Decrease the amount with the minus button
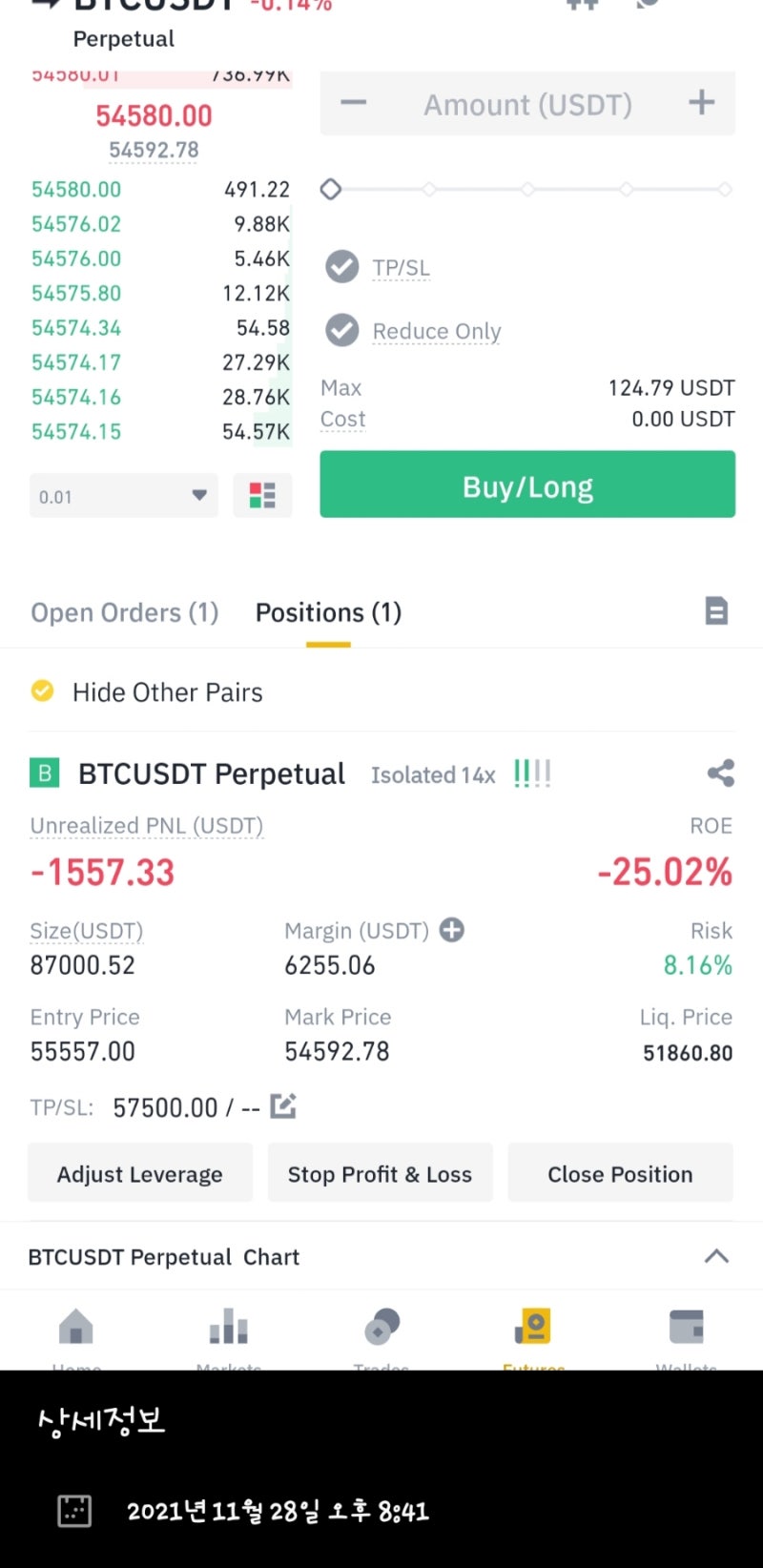This screenshot has height=1568, width=763. tap(353, 103)
